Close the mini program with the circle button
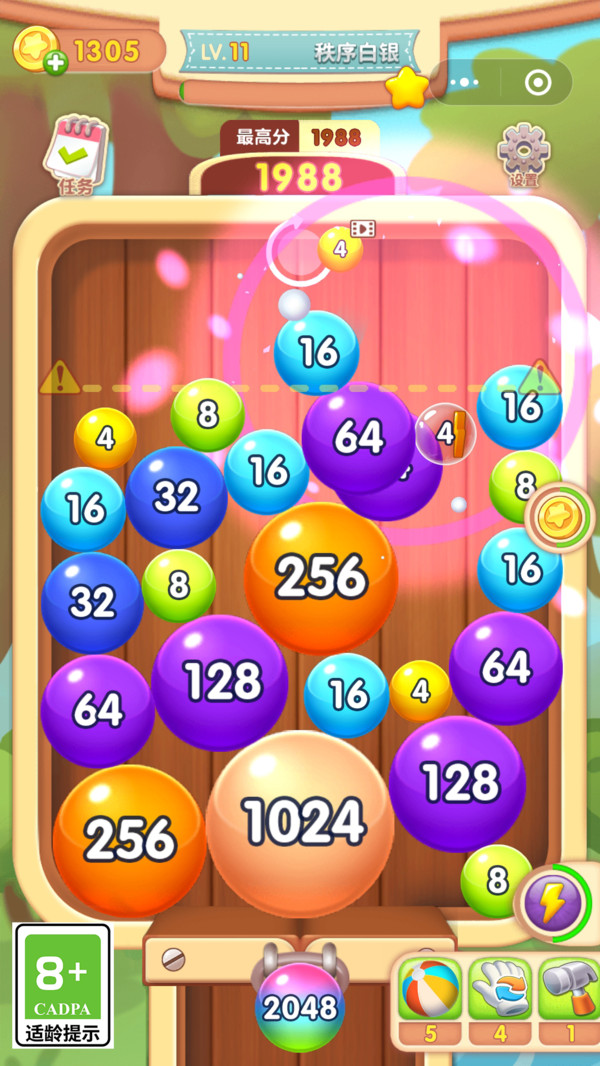Image resolution: width=600 pixels, height=1066 pixels. [538, 82]
